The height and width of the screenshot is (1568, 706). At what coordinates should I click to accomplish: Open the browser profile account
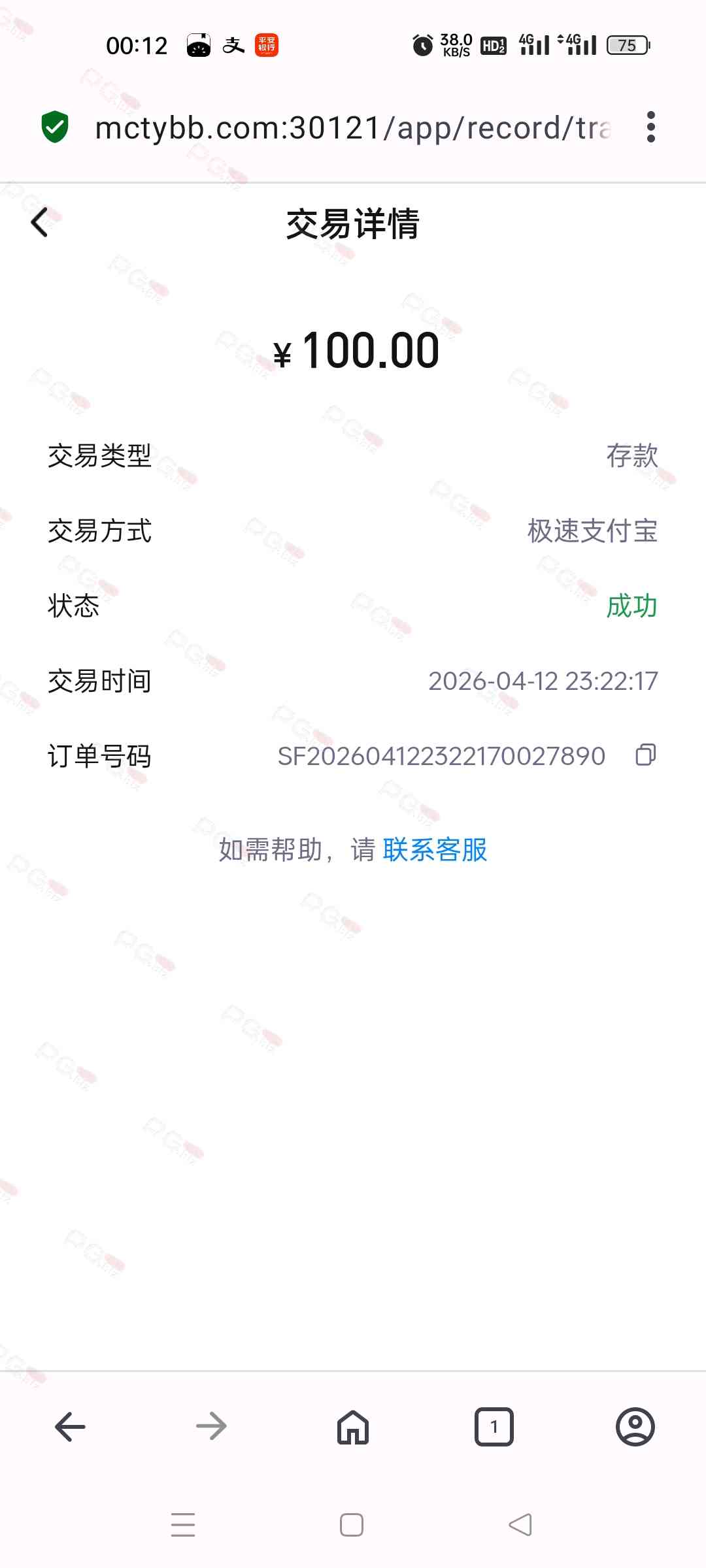point(635,1426)
